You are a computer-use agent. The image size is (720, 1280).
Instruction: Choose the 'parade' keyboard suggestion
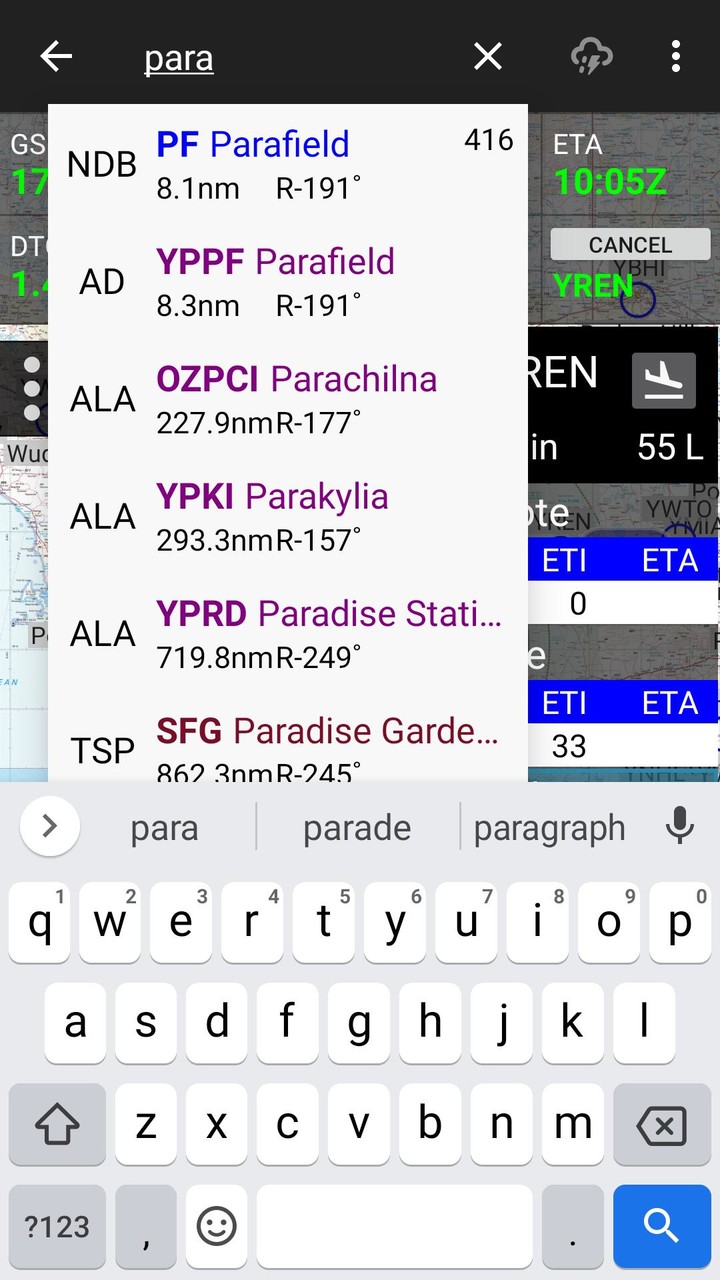click(356, 827)
